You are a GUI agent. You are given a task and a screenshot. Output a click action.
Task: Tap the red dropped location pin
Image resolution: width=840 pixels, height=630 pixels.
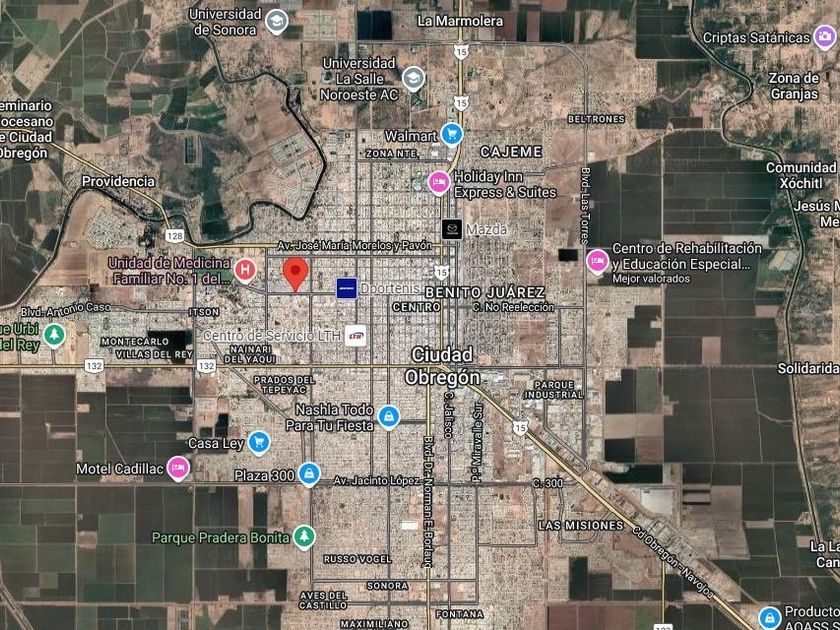click(x=295, y=274)
